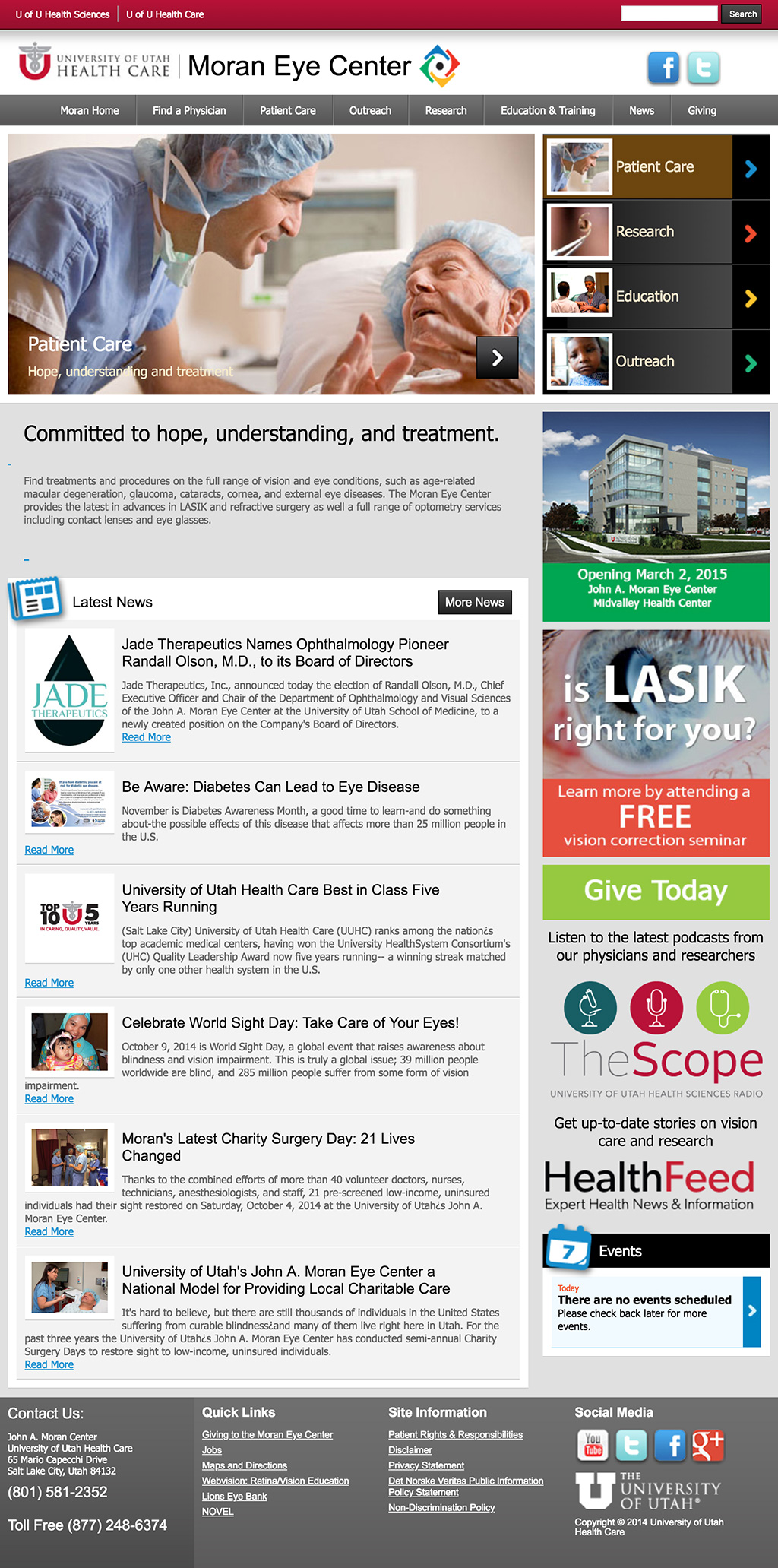Open the LASIK free seminar banner

pos(656,743)
